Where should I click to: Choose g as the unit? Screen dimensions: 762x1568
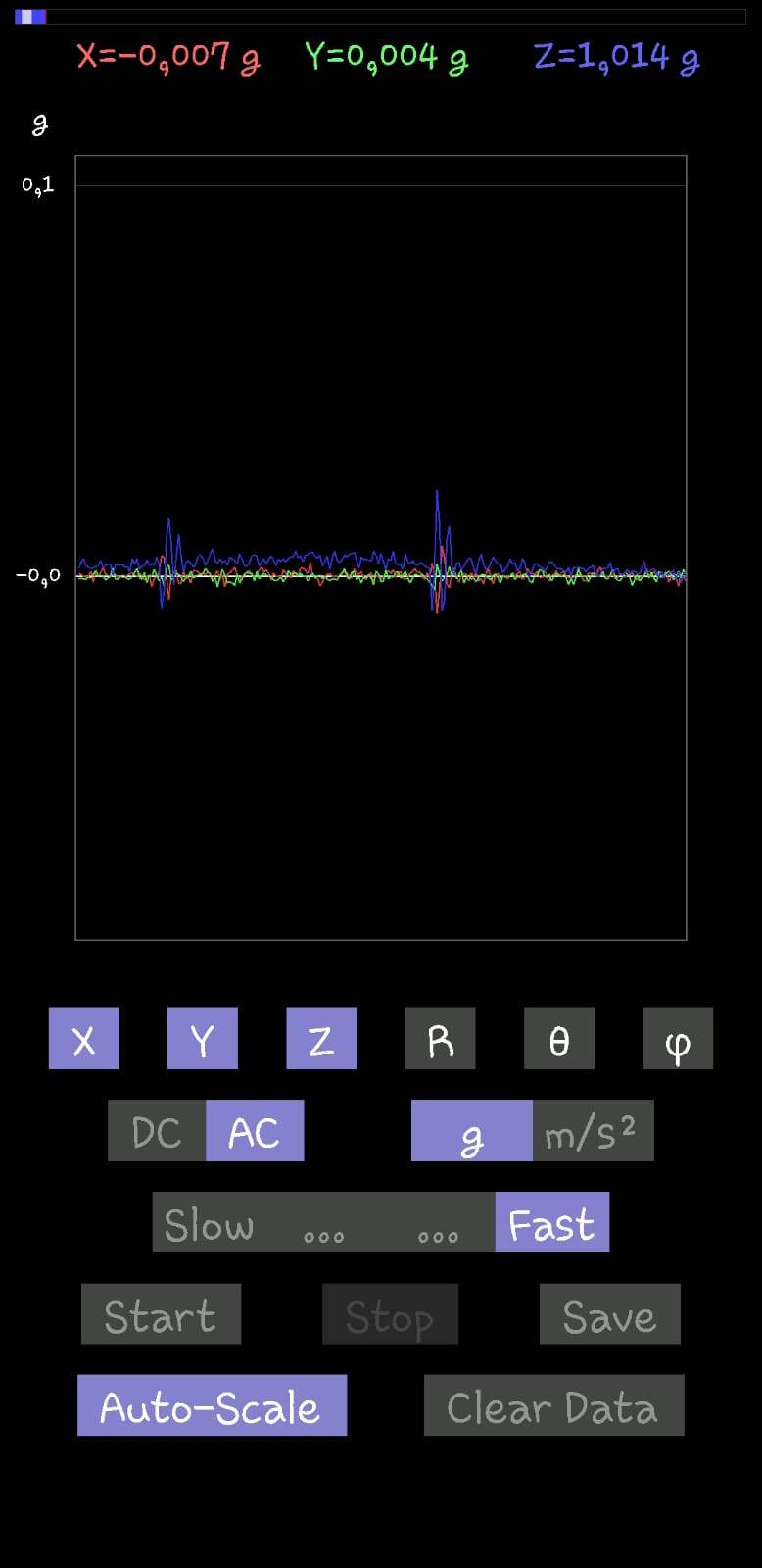tap(472, 1131)
